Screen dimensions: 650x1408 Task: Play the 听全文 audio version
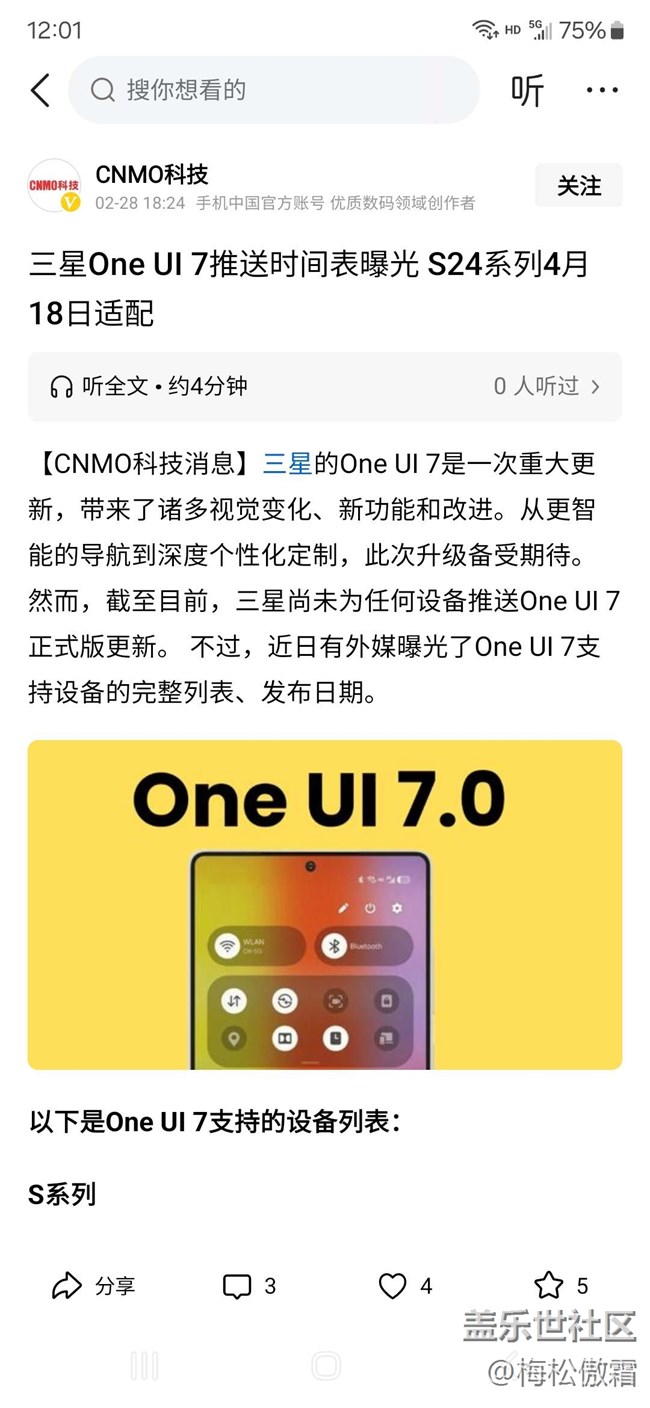click(x=148, y=386)
